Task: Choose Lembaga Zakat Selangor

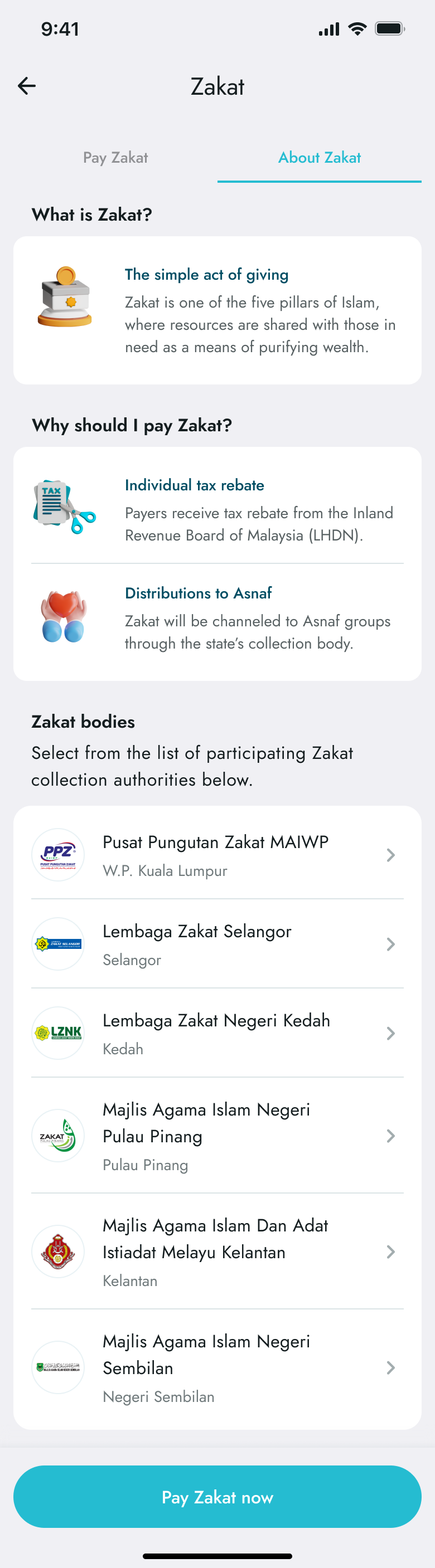Action: (217, 944)
